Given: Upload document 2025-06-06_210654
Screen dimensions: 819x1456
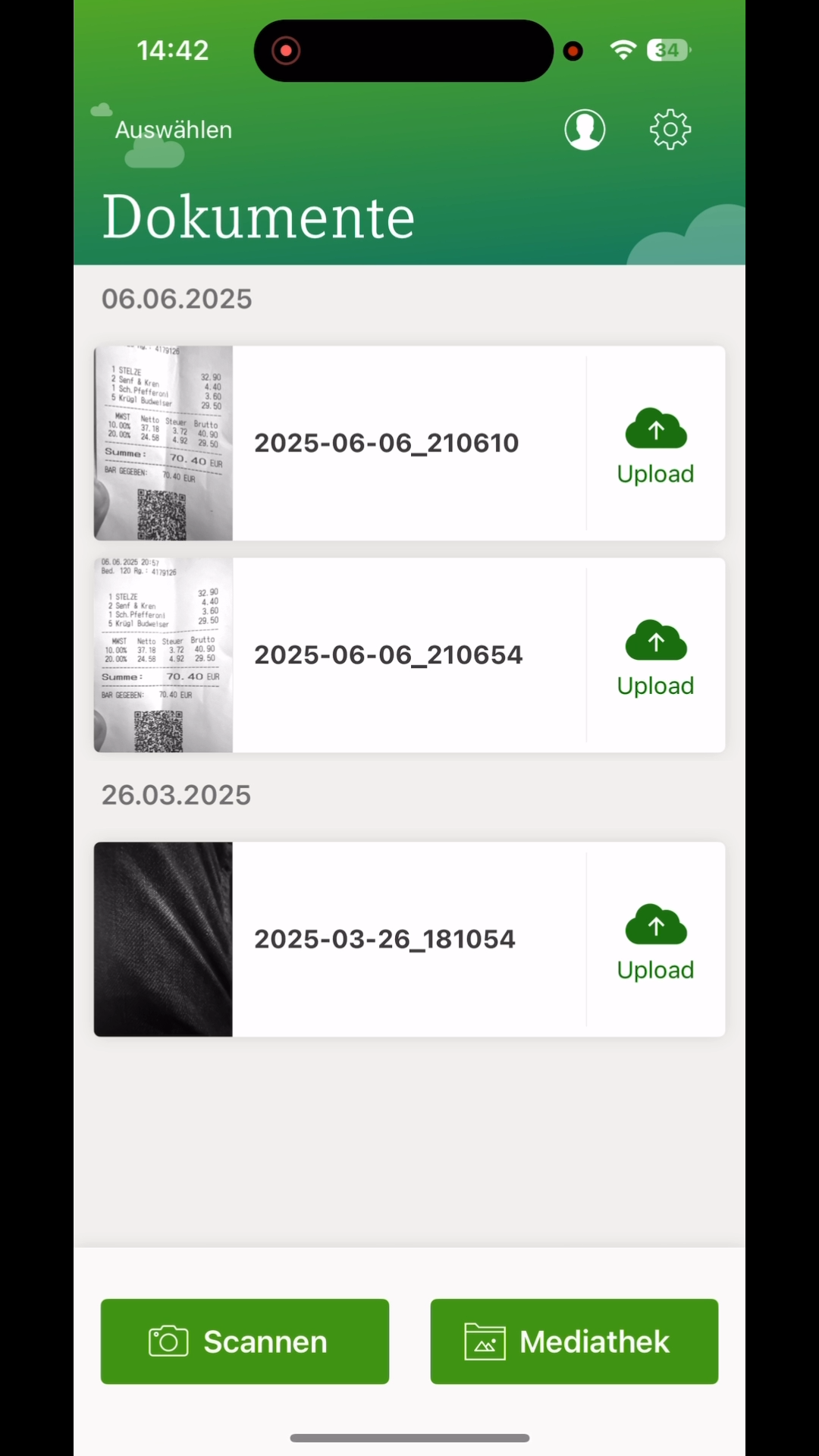Looking at the screenshot, I should 656,657.
